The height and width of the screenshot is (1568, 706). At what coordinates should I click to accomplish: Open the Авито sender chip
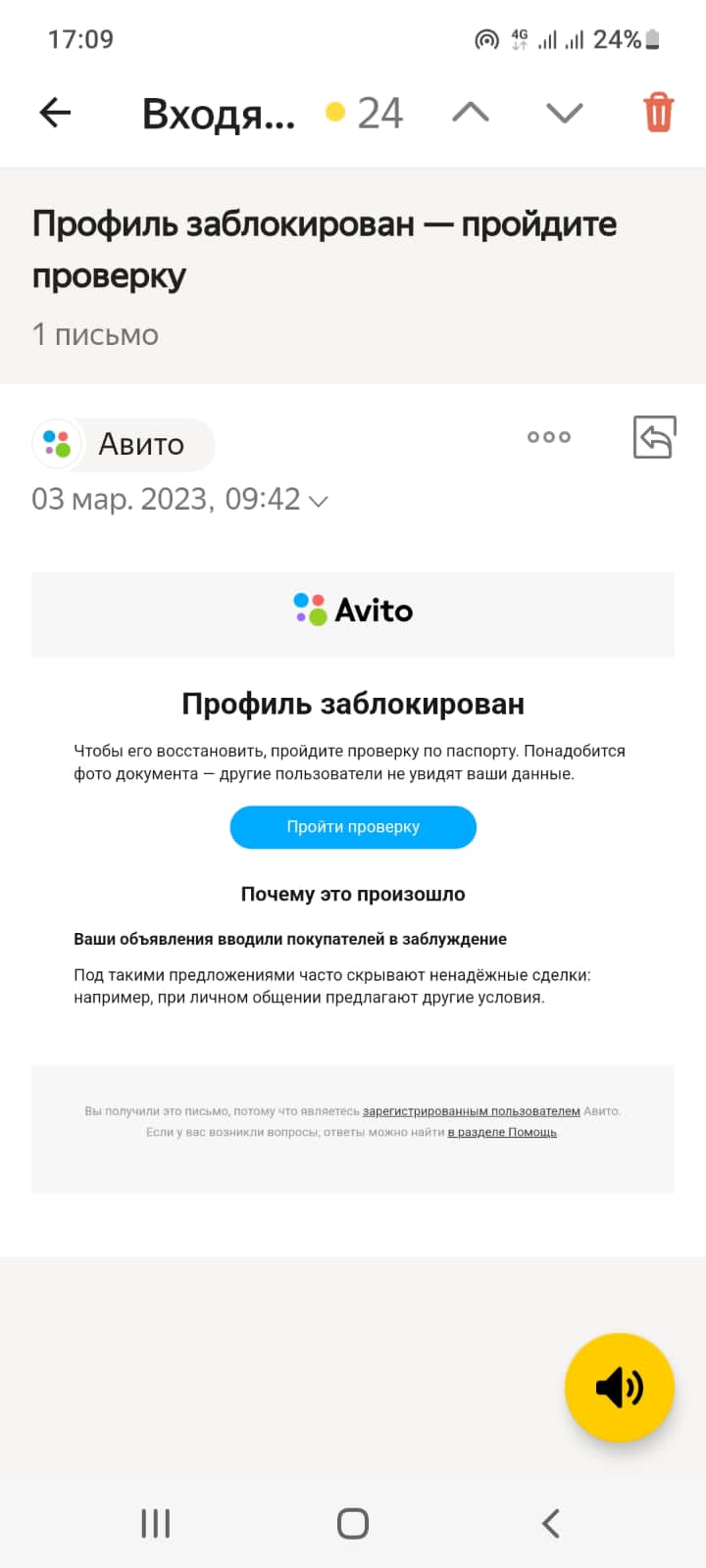(x=125, y=444)
